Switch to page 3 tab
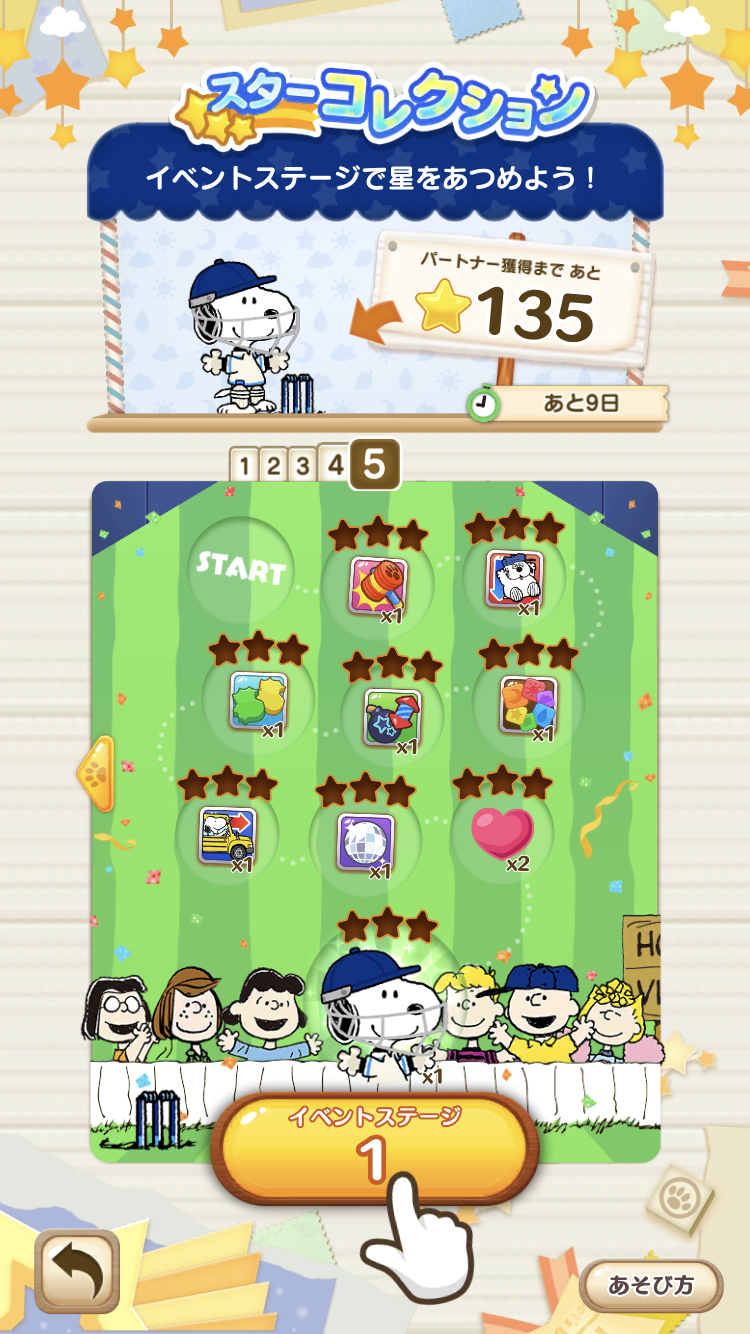The height and width of the screenshot is (1334, 750). coord(303,465)
